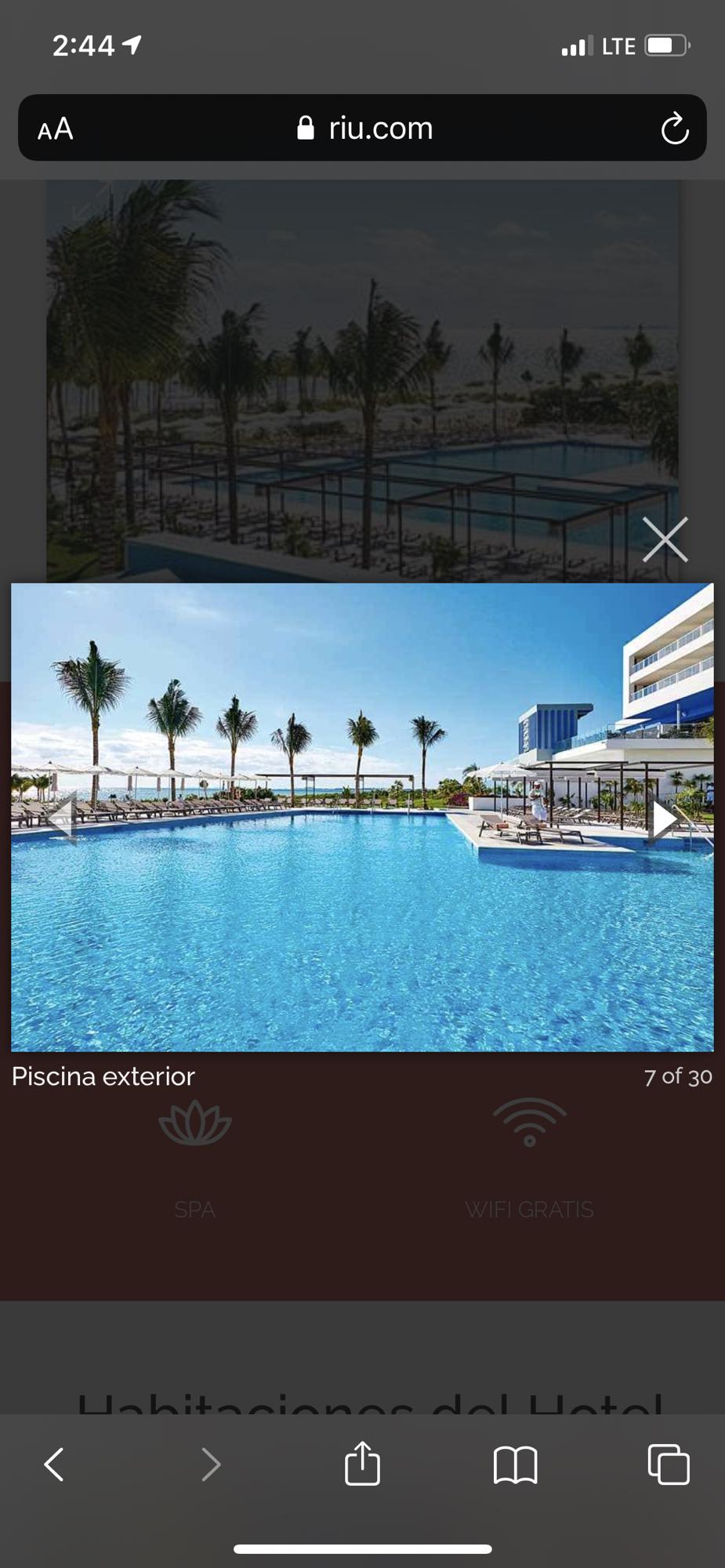Go to the next gallery photo

click(664, 818)
